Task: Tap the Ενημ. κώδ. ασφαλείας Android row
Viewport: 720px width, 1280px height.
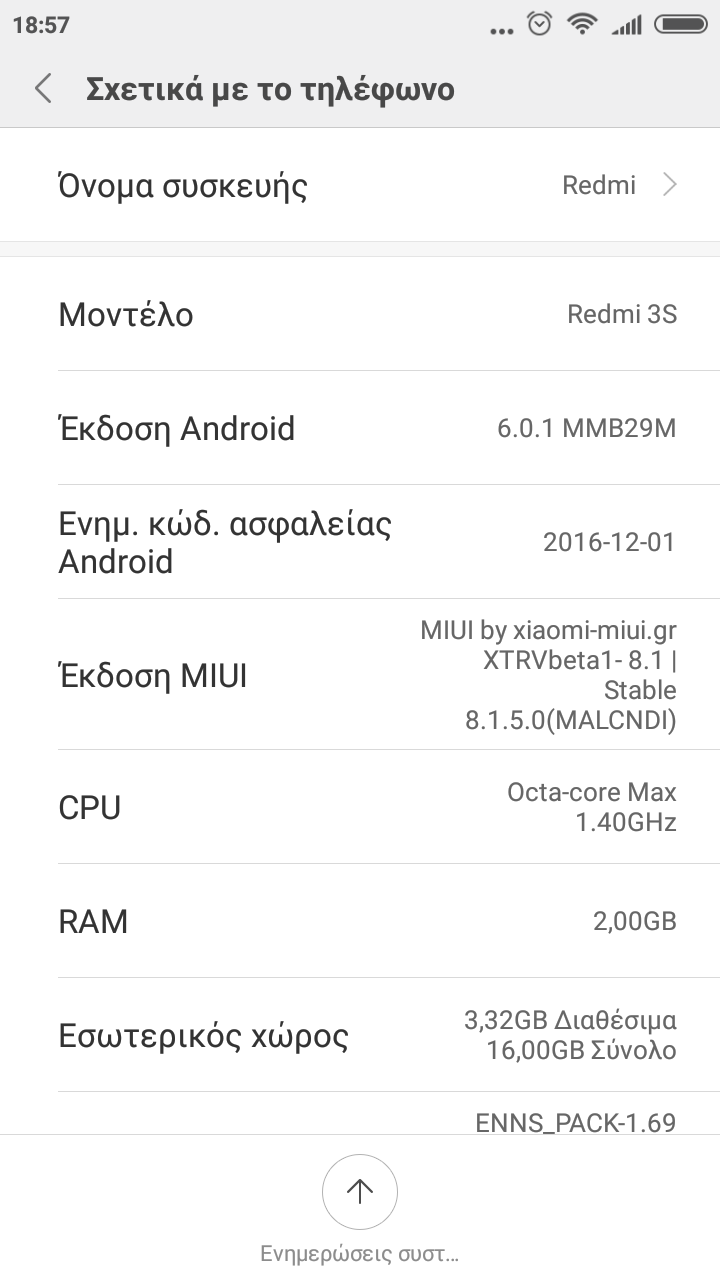Action: [x=360, y=542]
